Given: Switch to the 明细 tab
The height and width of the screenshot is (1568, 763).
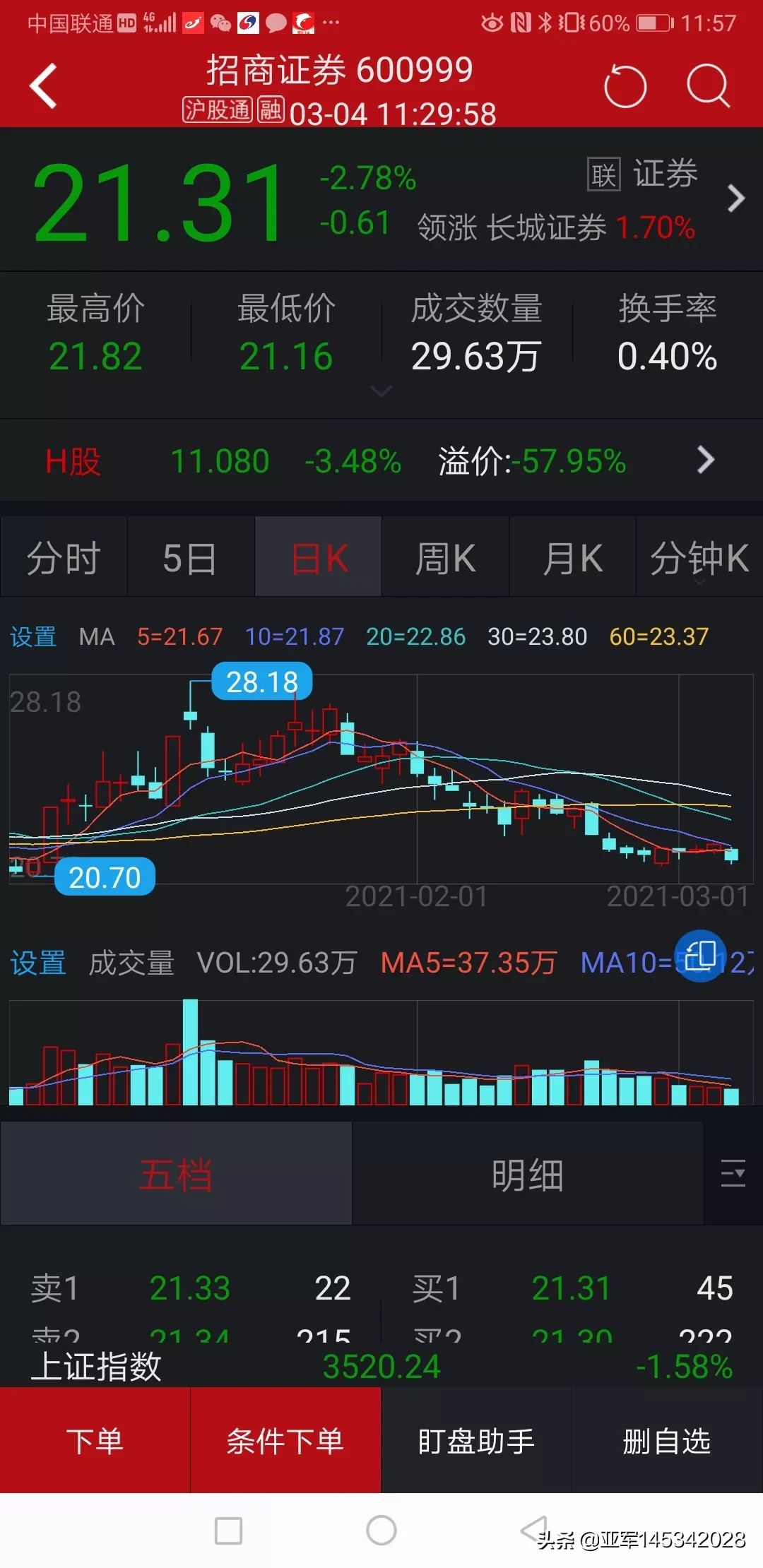Looking at the screenshot, I should 528,1175.
